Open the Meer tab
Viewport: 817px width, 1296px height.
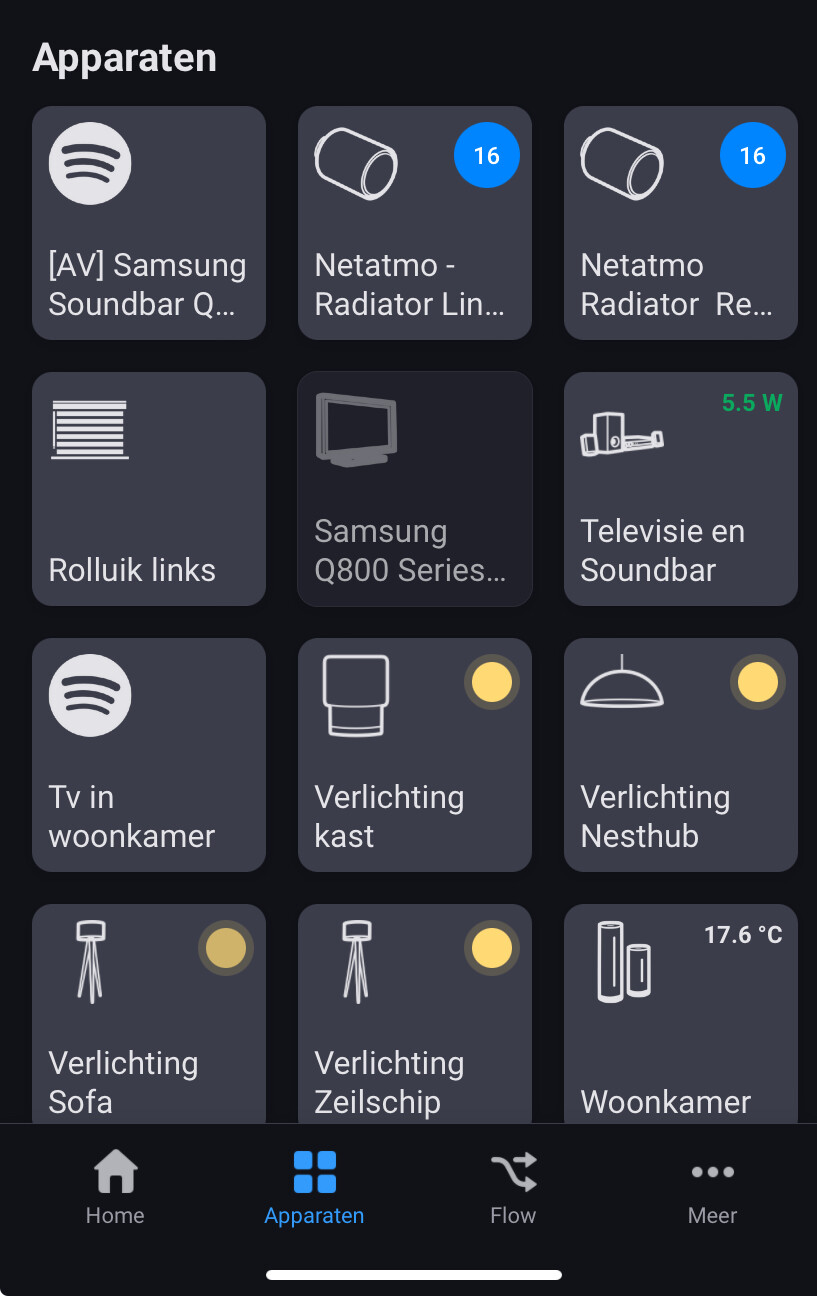[x=712, y=1188]
